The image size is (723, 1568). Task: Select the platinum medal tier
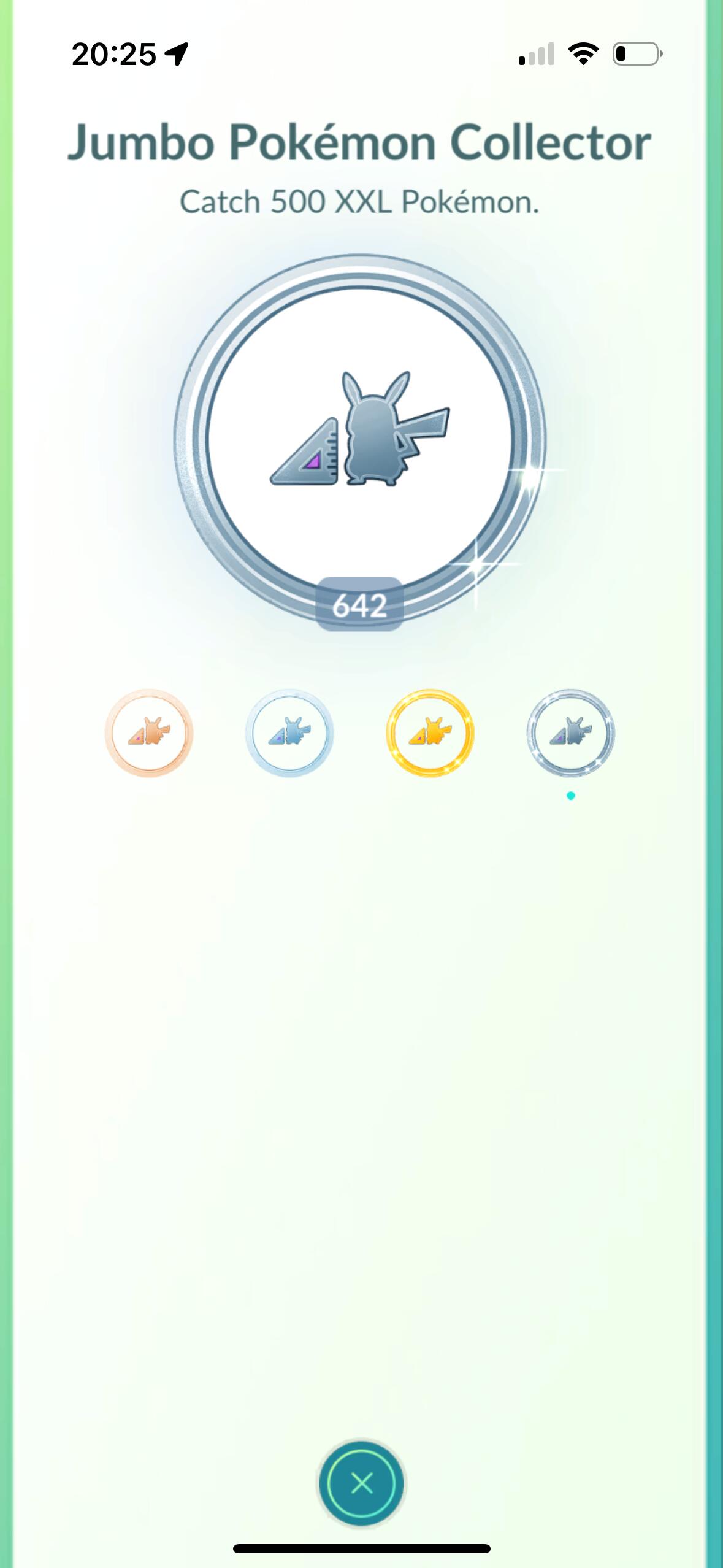[570, 733]
